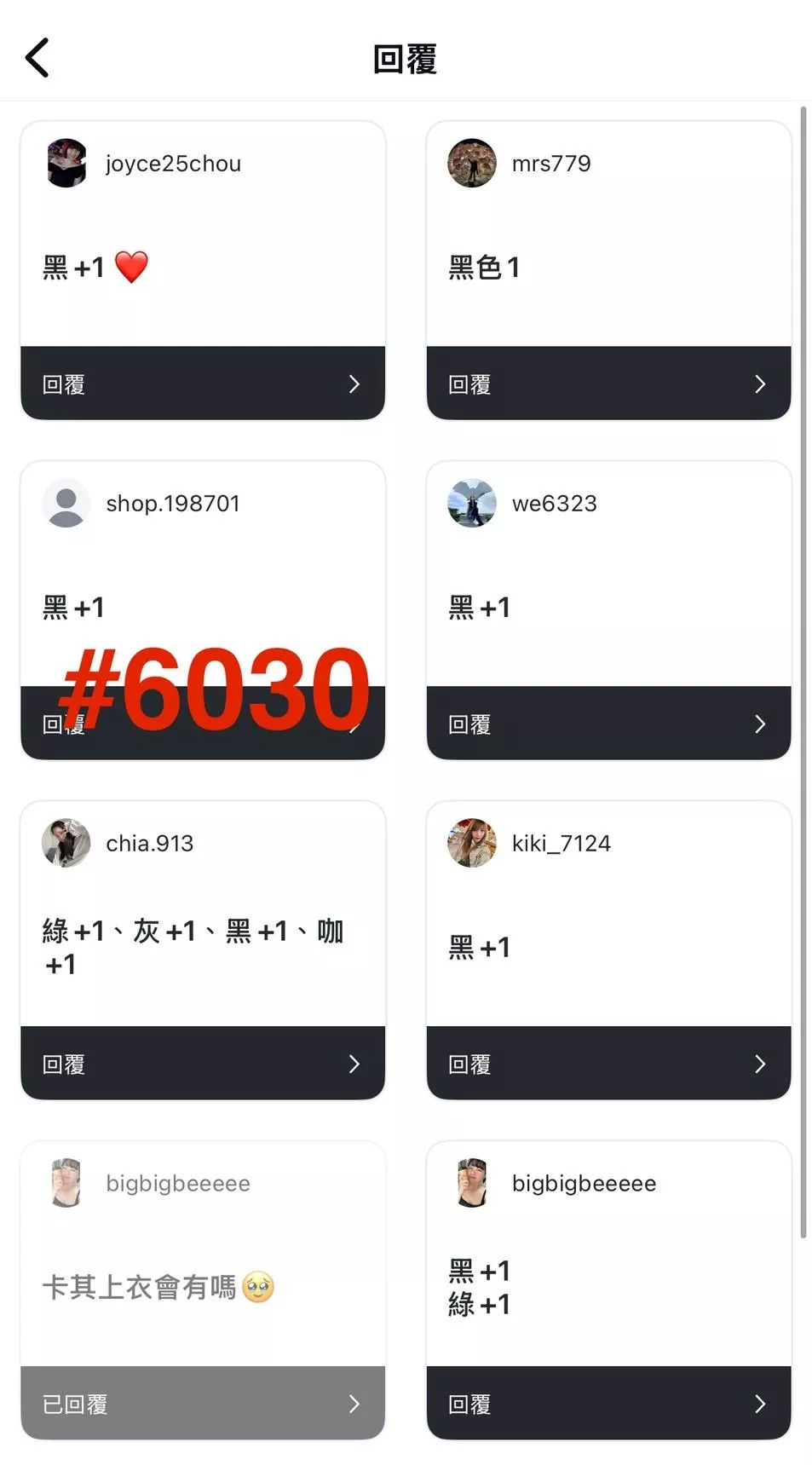This screenshot has height=1465, width=812.
Task: Open the 已回覆 response from bigbigbeeeee
Action: click(x=203, y=1403)
